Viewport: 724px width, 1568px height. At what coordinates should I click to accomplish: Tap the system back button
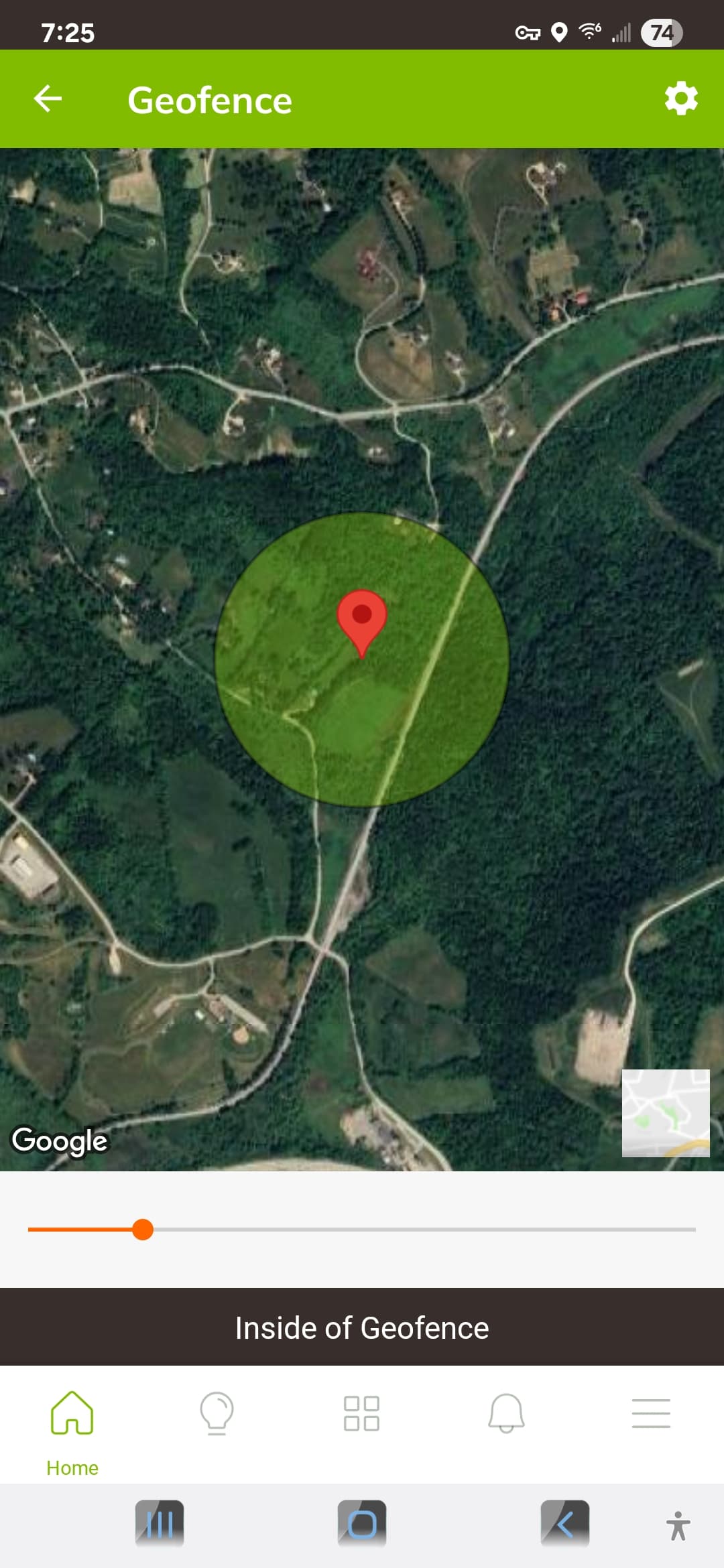click(564, 1524)
